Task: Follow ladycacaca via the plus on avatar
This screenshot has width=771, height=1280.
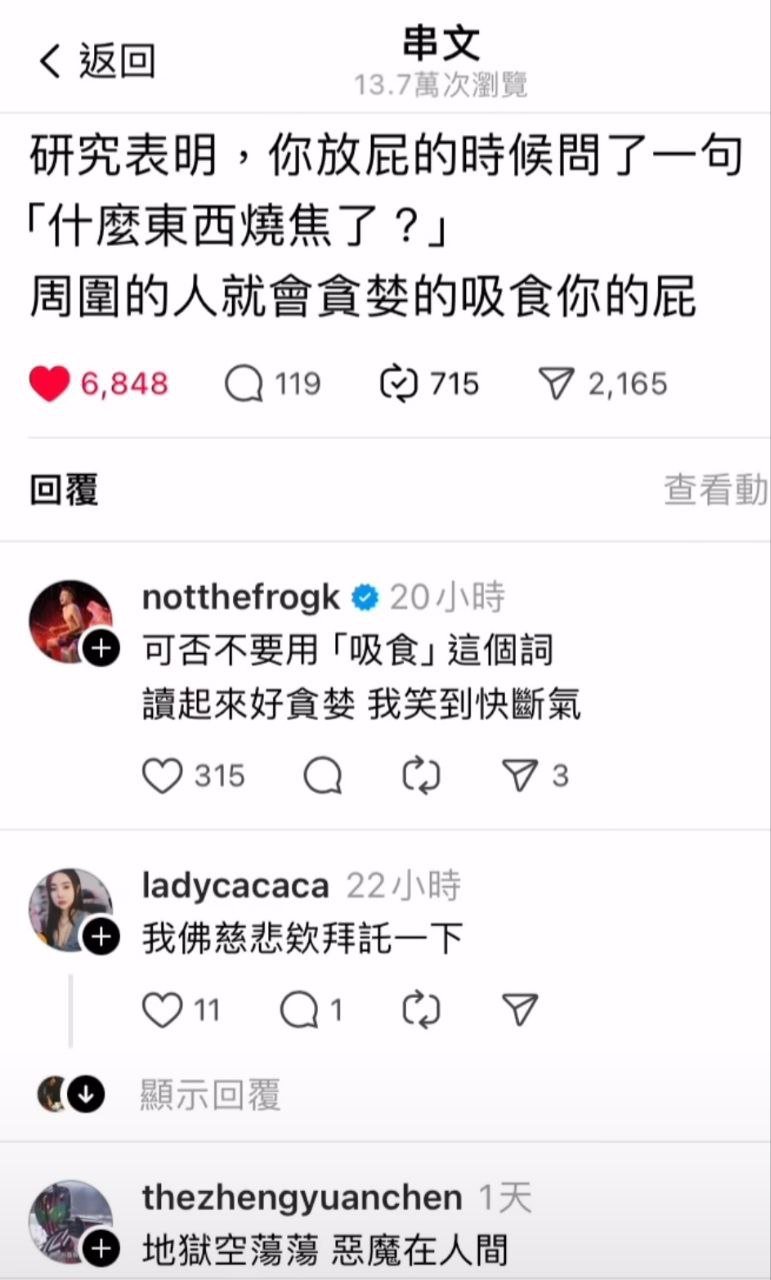Action: (x=98, y=937)
